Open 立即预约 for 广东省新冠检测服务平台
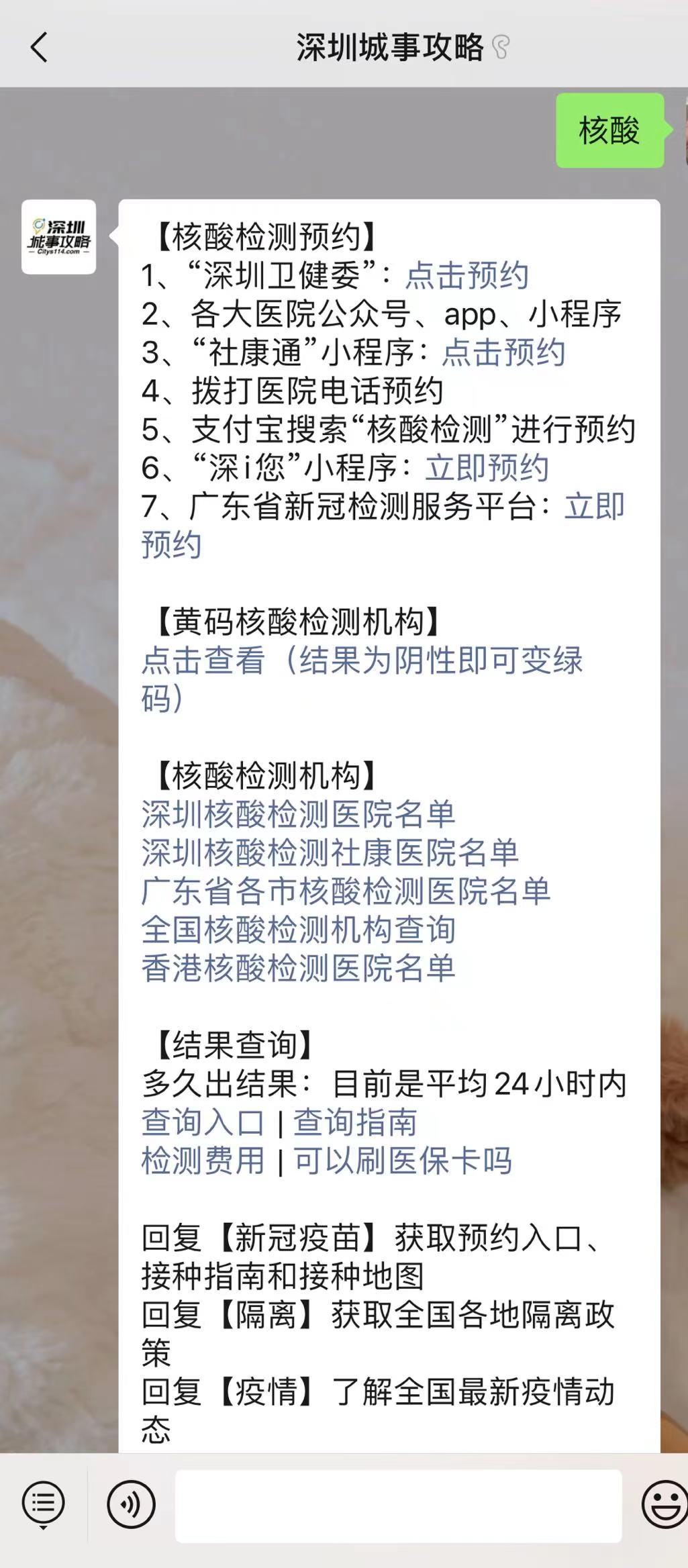Viewport: 688px width, 1568px height. (x=594, y=506)
